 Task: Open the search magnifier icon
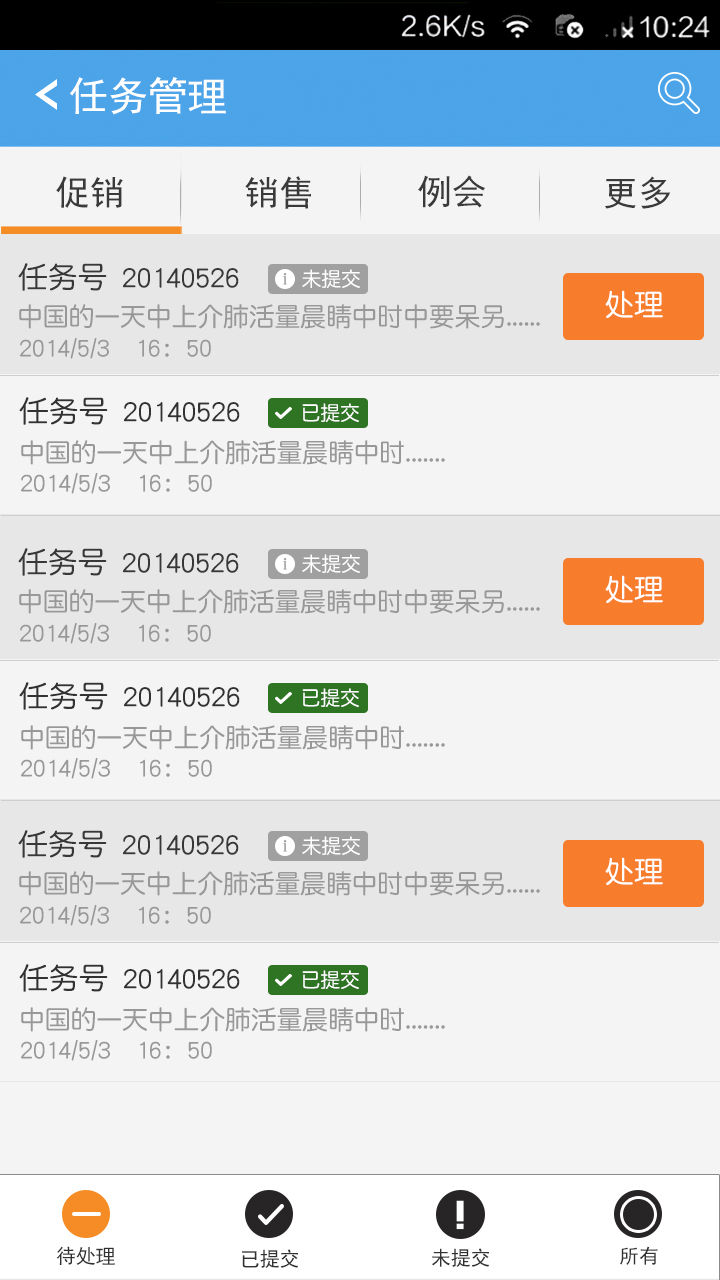click(x=678, y=94)
